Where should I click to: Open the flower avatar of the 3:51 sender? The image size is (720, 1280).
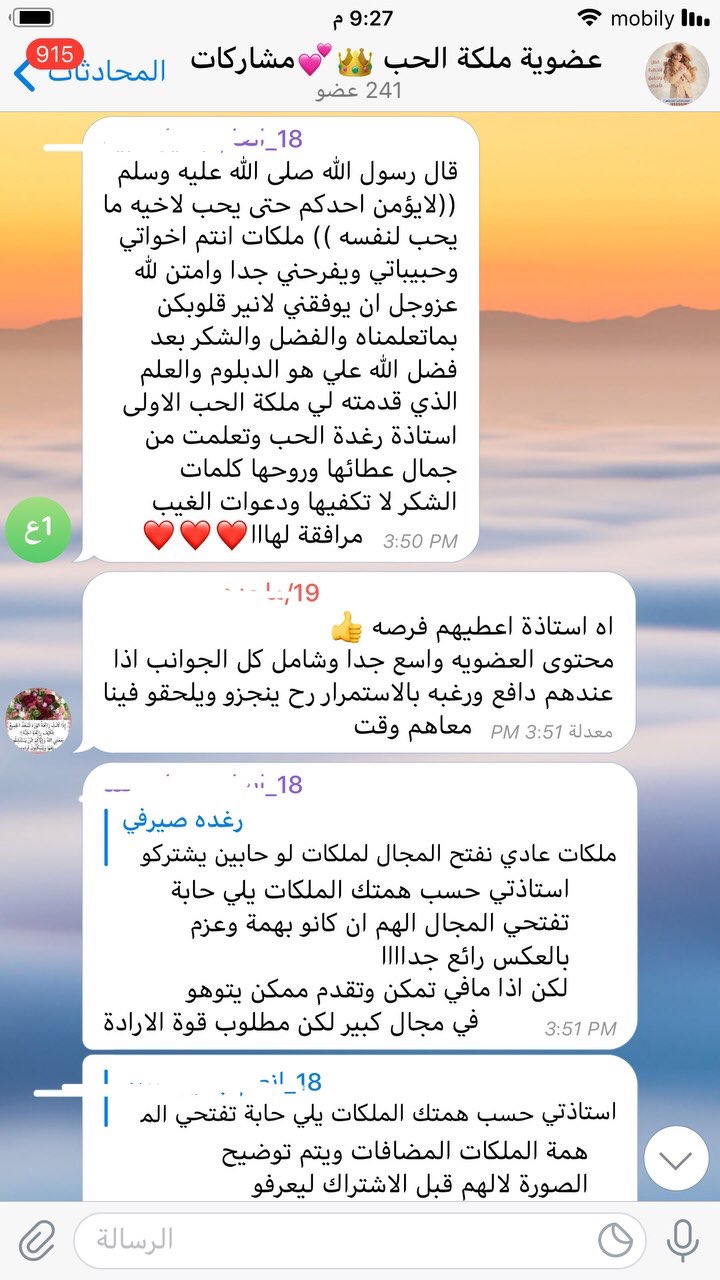(x=38, y=720)
